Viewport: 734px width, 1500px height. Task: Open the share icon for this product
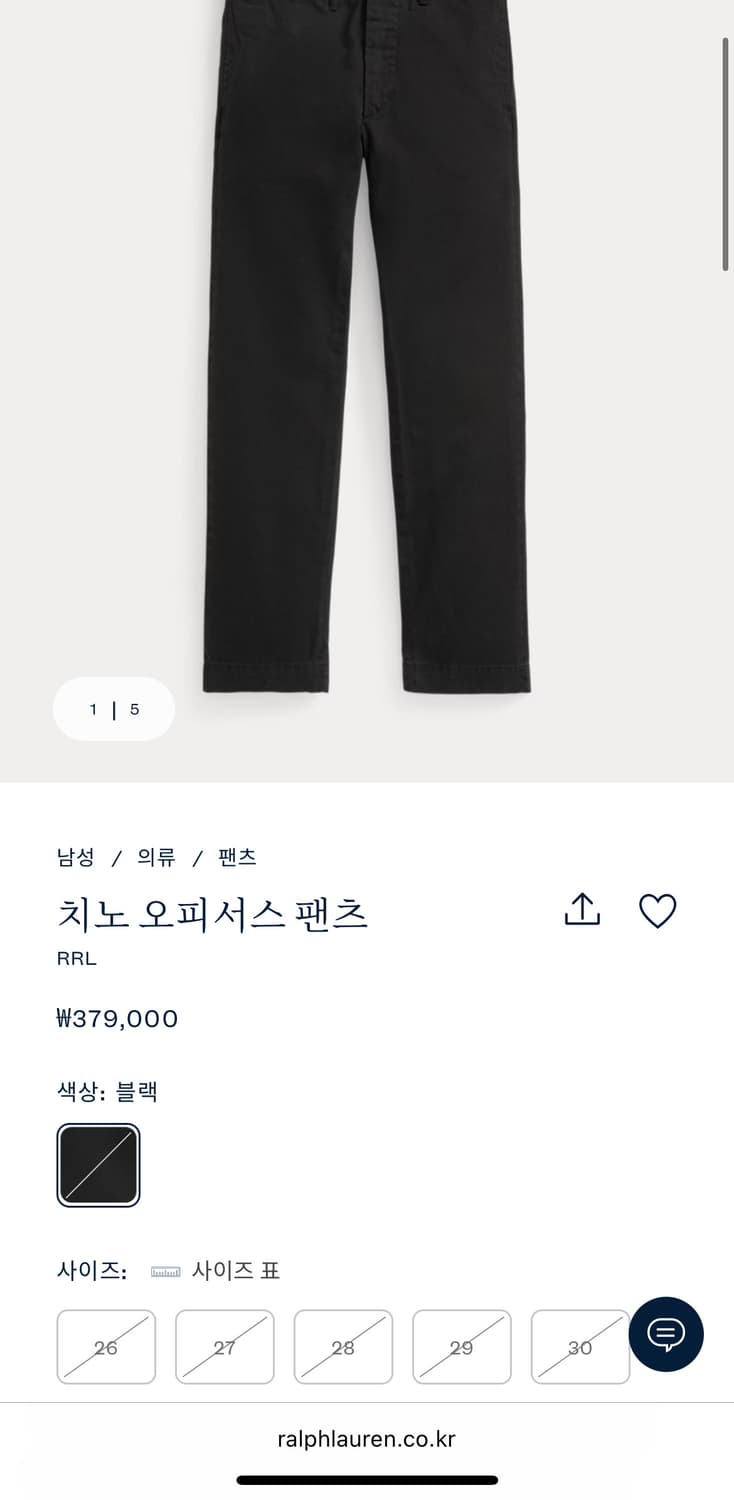tap(582, 911)
